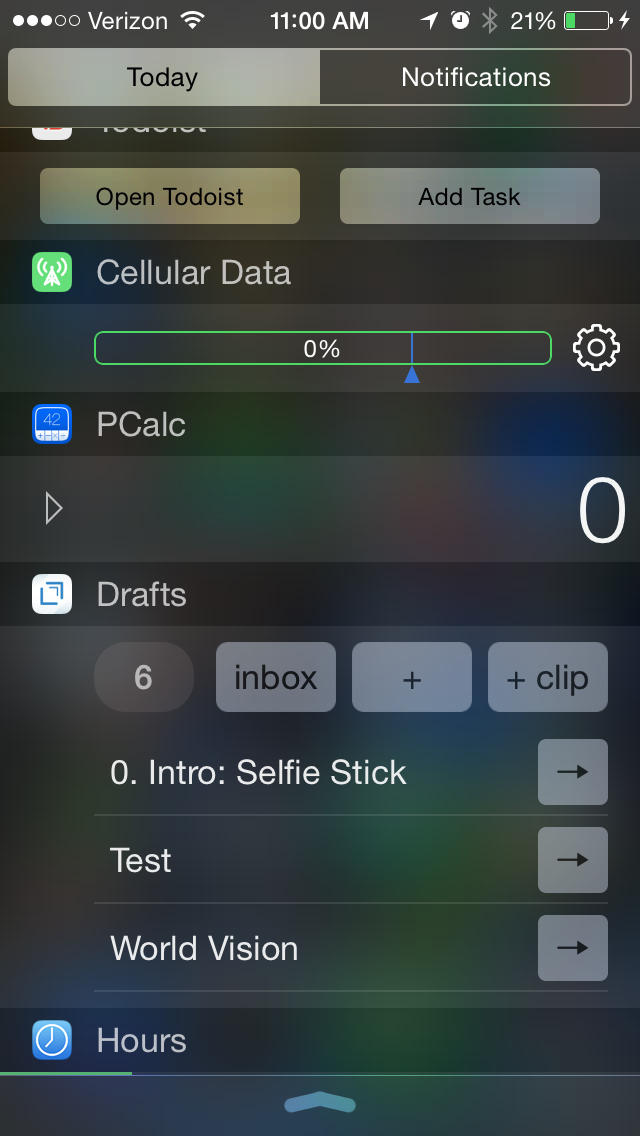Create a new draft with plus button
The height and width of the screenshot is (1136, 640).
coord(411,678)
